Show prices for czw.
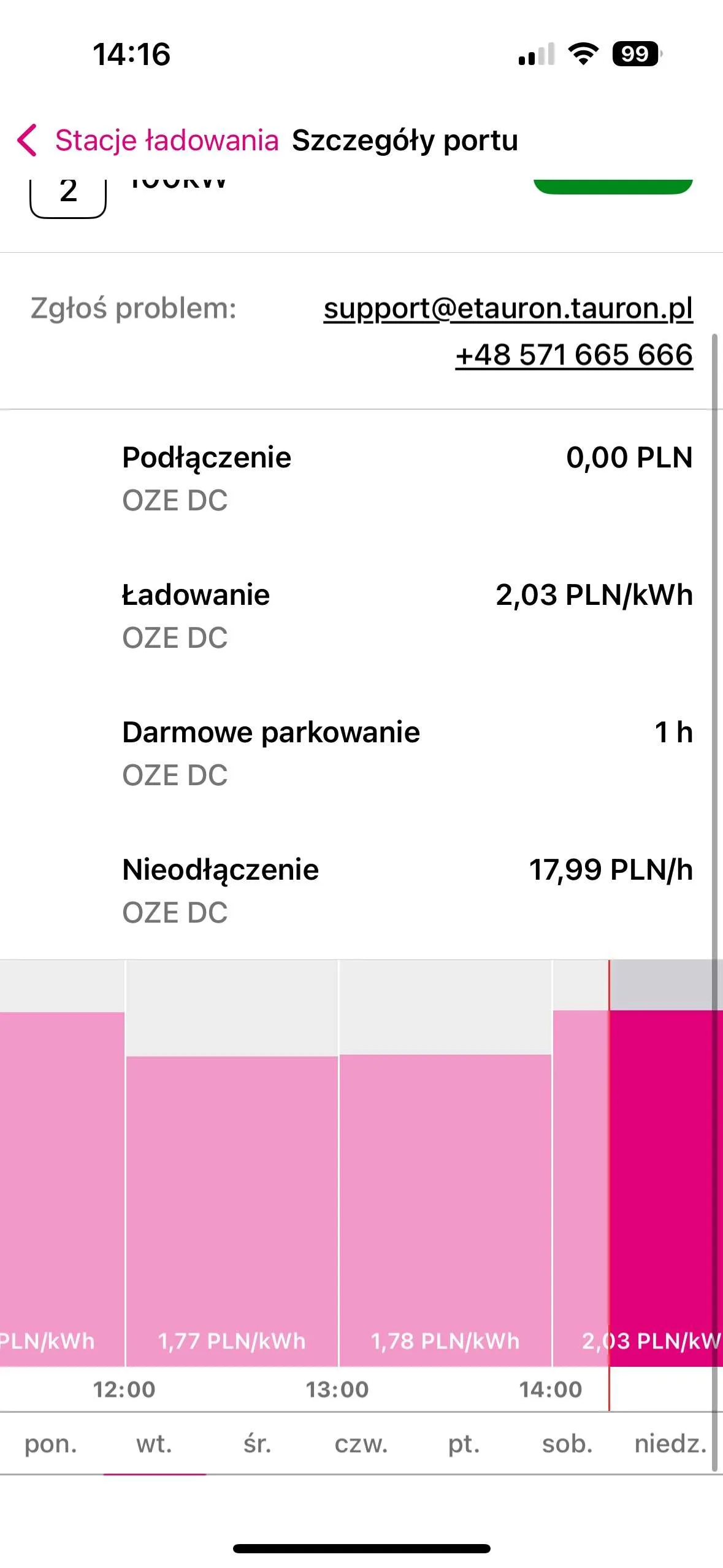The image size is (723, 1568). coord(361,1443)
